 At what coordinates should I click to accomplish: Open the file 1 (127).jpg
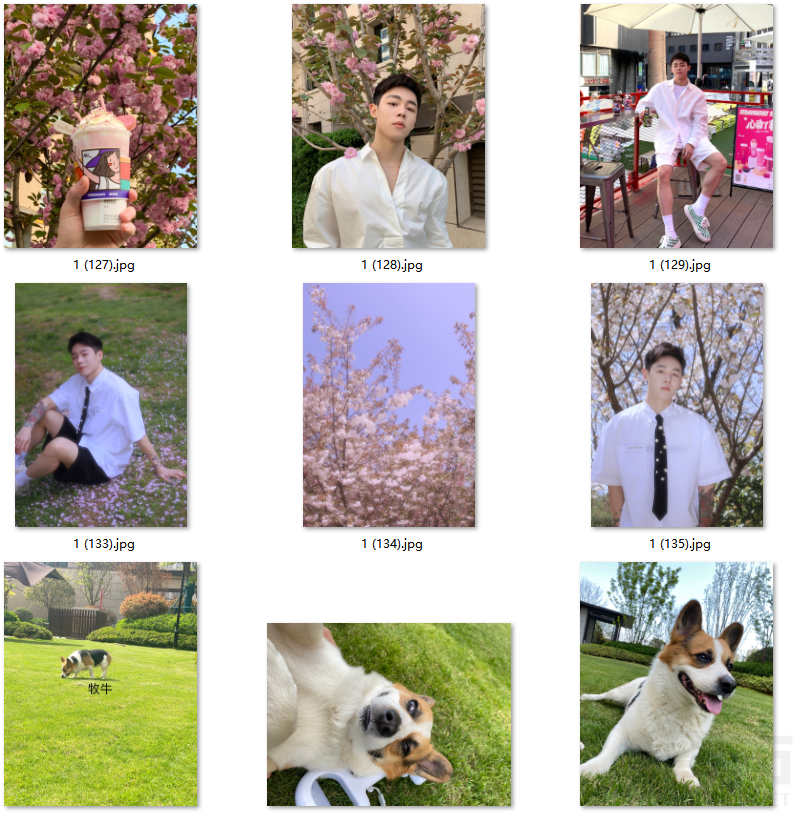[100, 126]
